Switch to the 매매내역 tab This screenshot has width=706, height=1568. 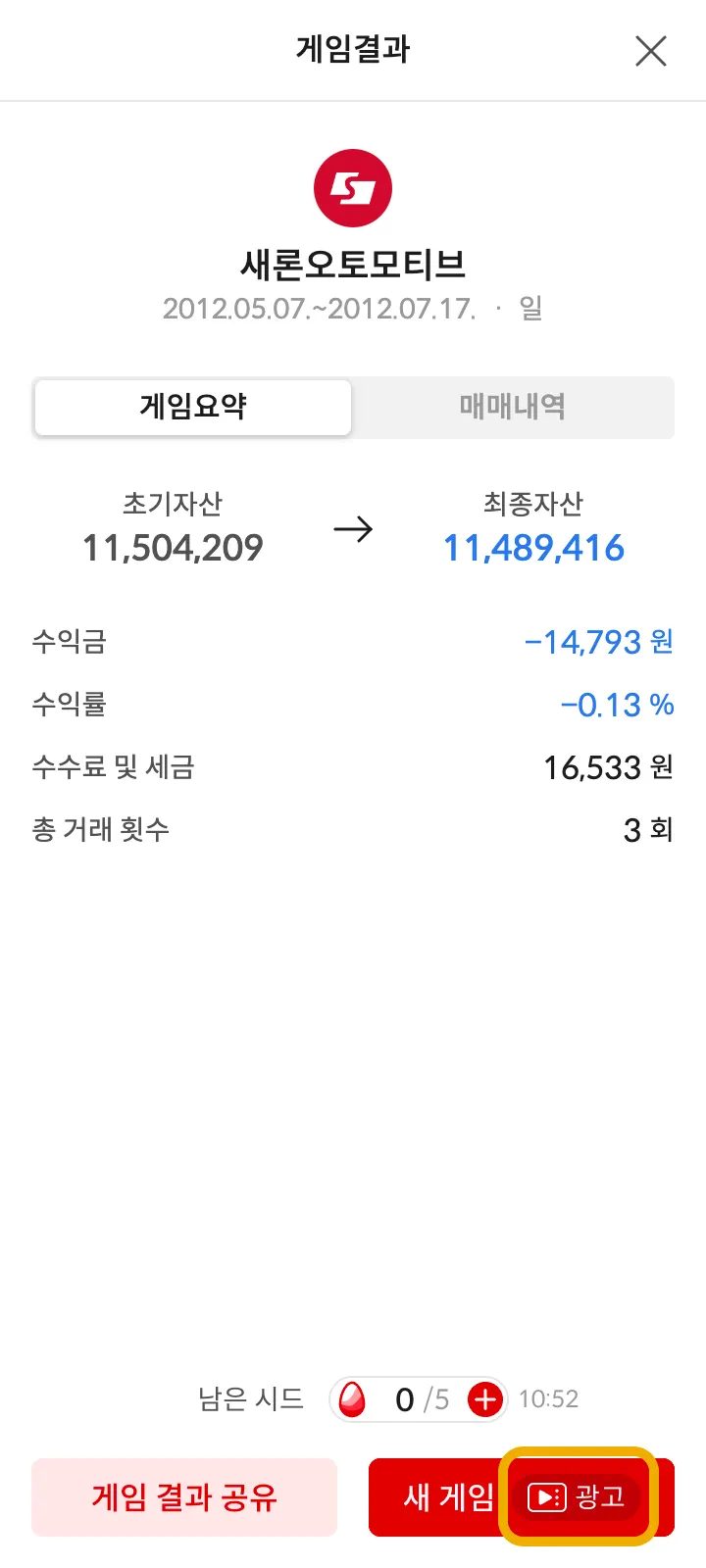(x=512, y=407)
